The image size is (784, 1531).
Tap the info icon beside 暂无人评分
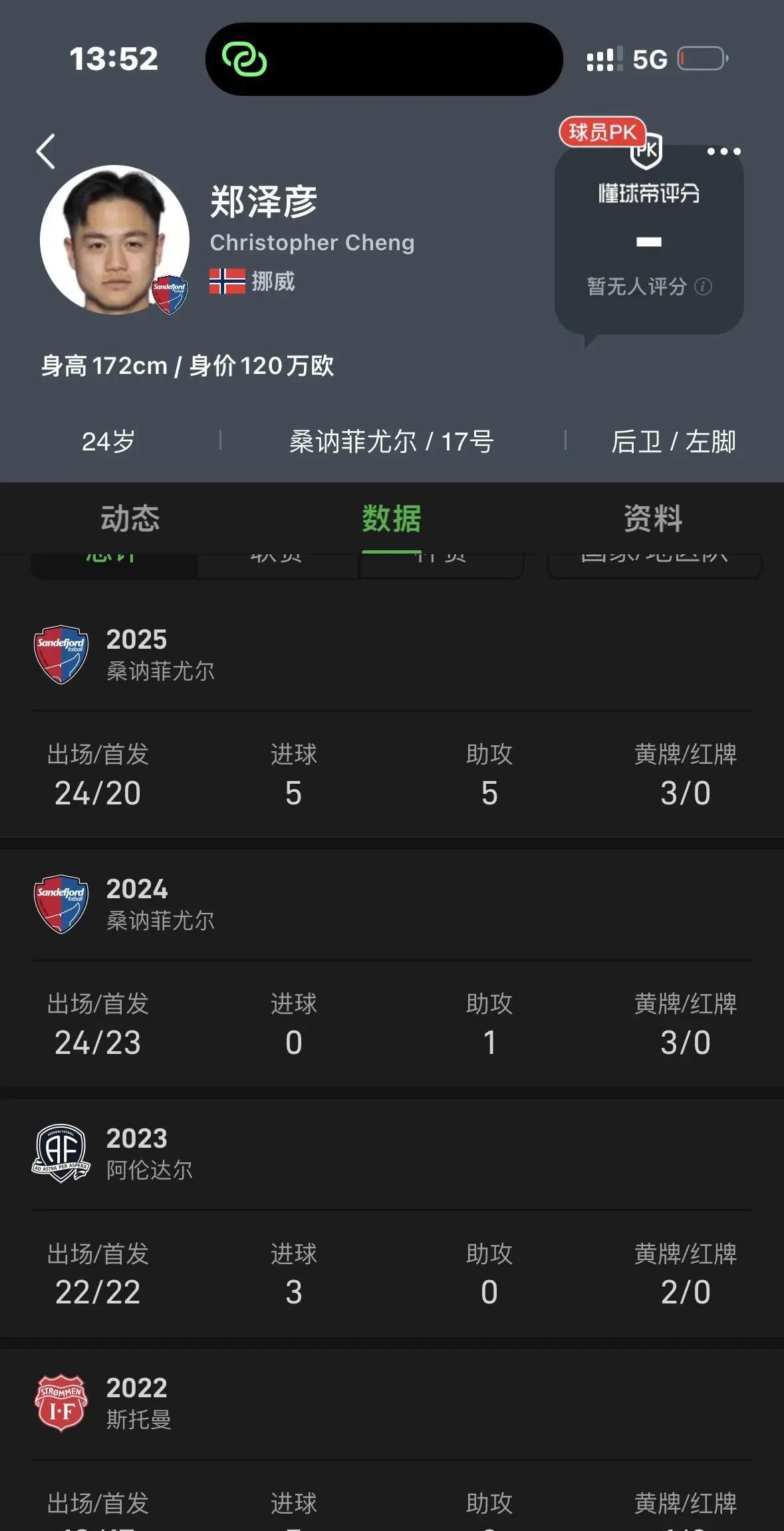(703, 287)
